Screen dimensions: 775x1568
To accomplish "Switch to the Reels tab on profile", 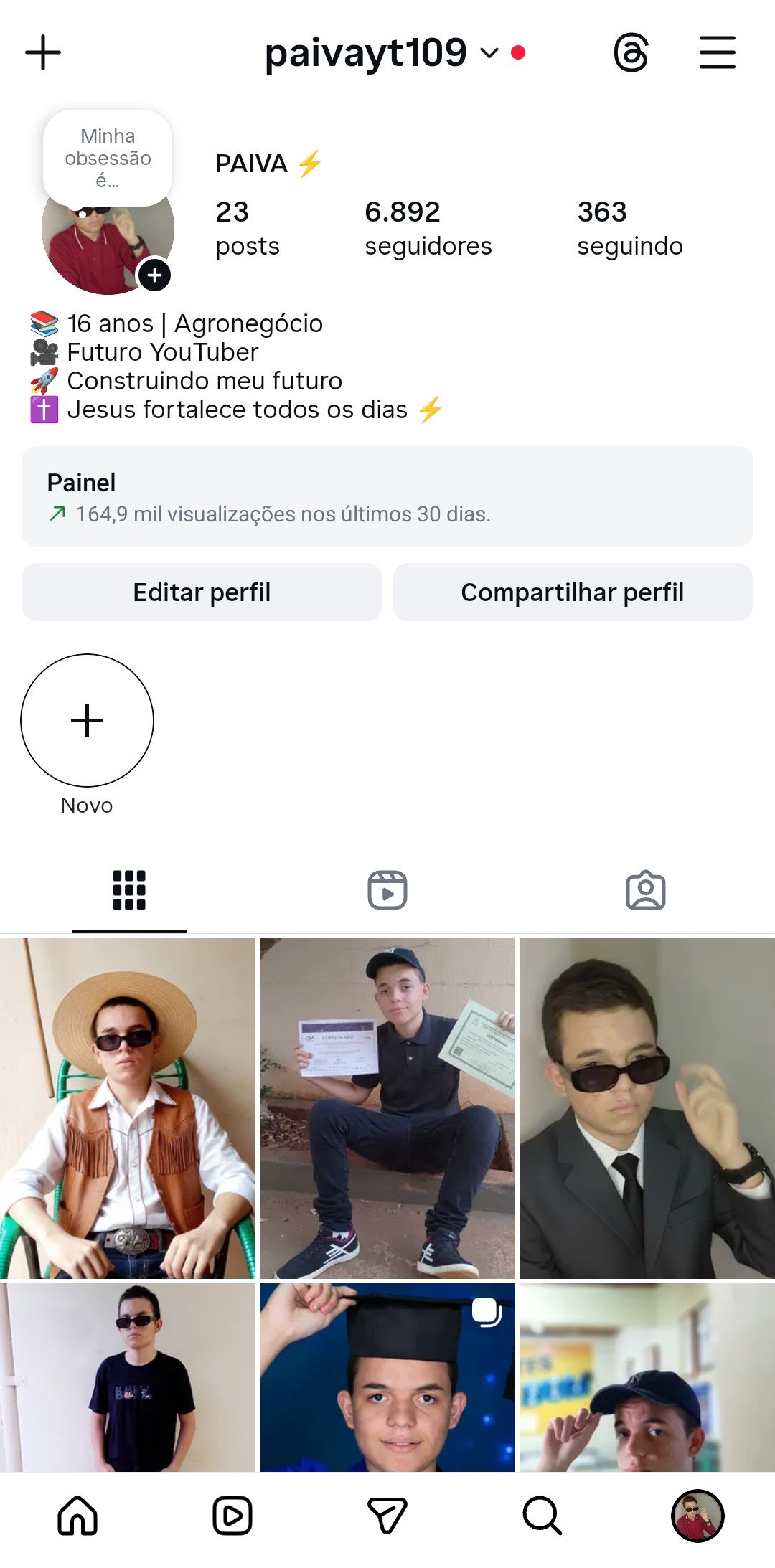I will pyautogui.click(x=387, y=890).
